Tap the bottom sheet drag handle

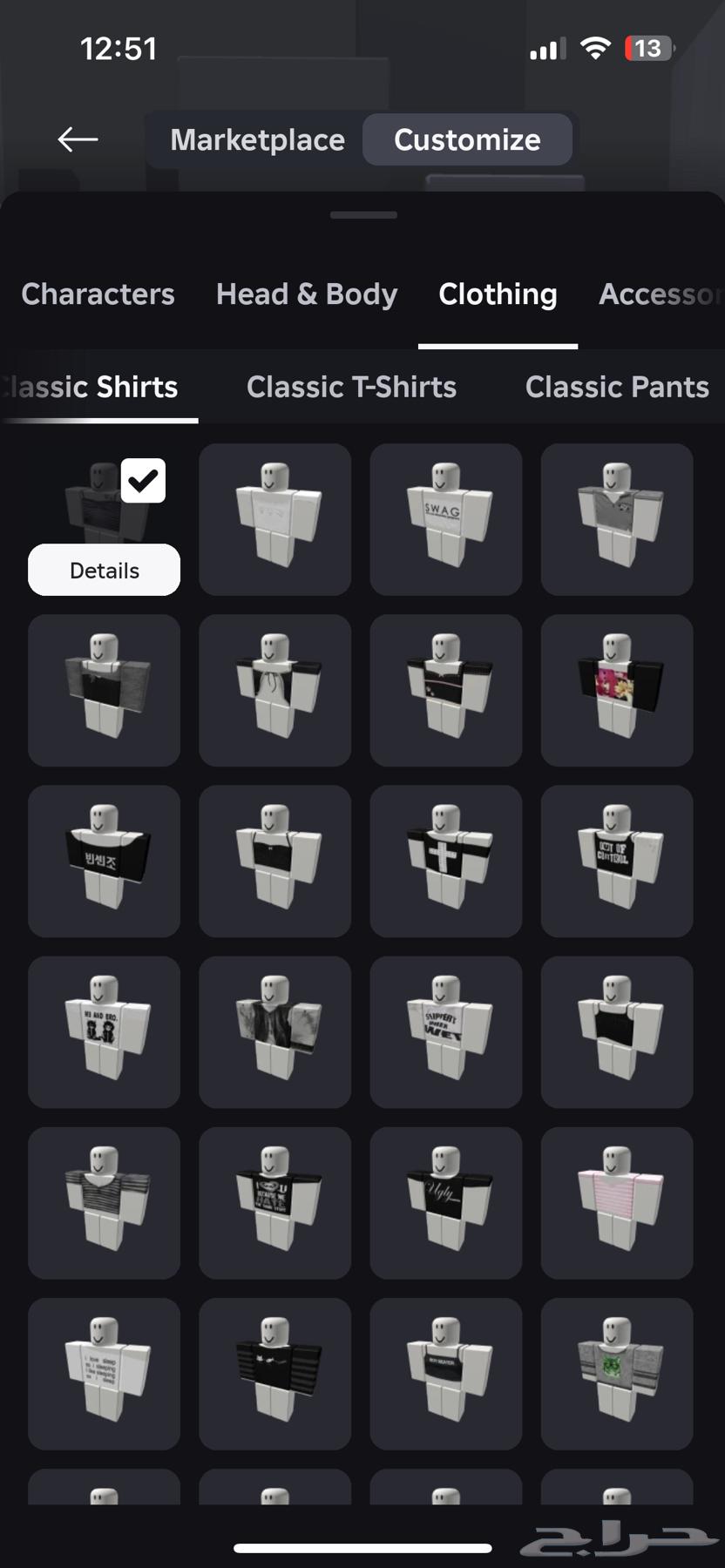[362, 214]
